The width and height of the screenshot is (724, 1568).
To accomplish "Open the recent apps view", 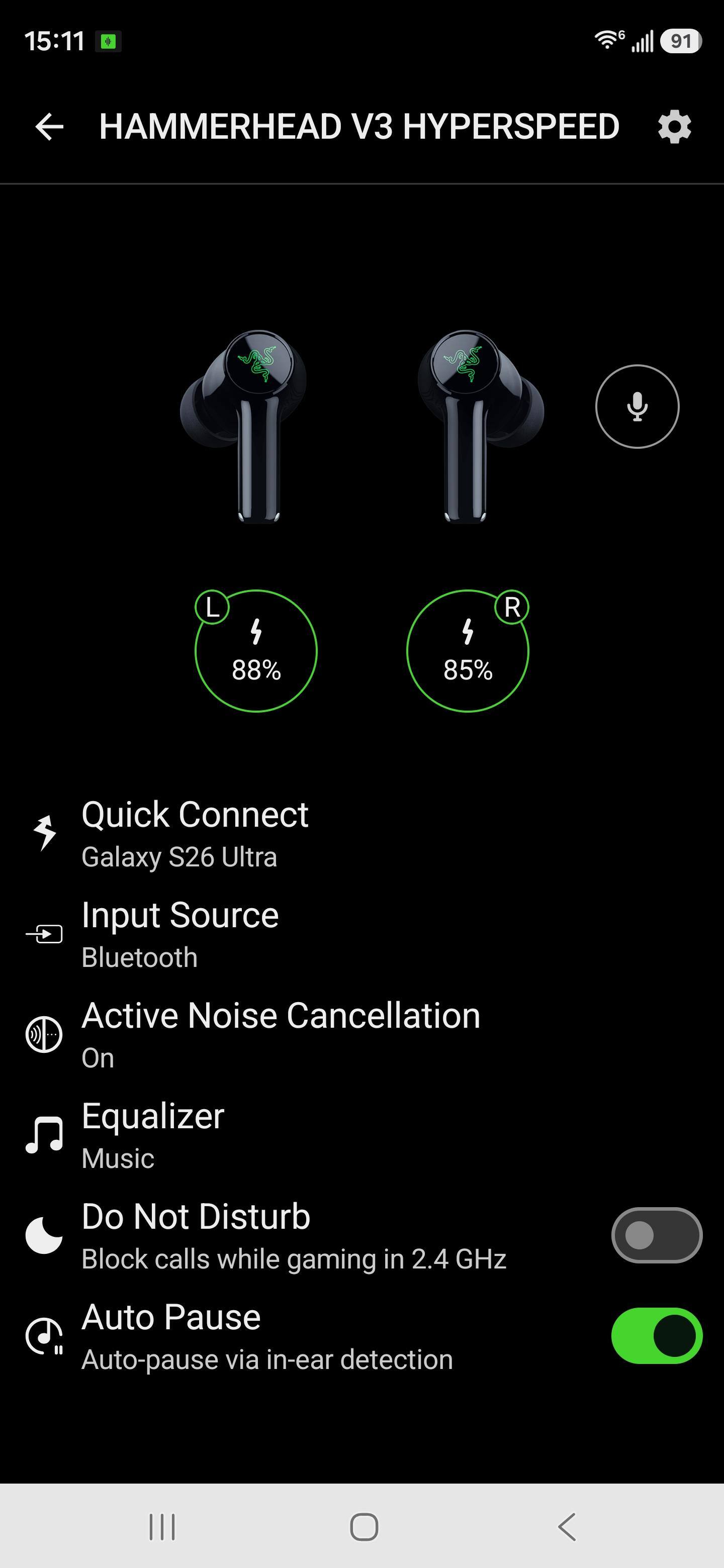I will [x=162, y=1527].
